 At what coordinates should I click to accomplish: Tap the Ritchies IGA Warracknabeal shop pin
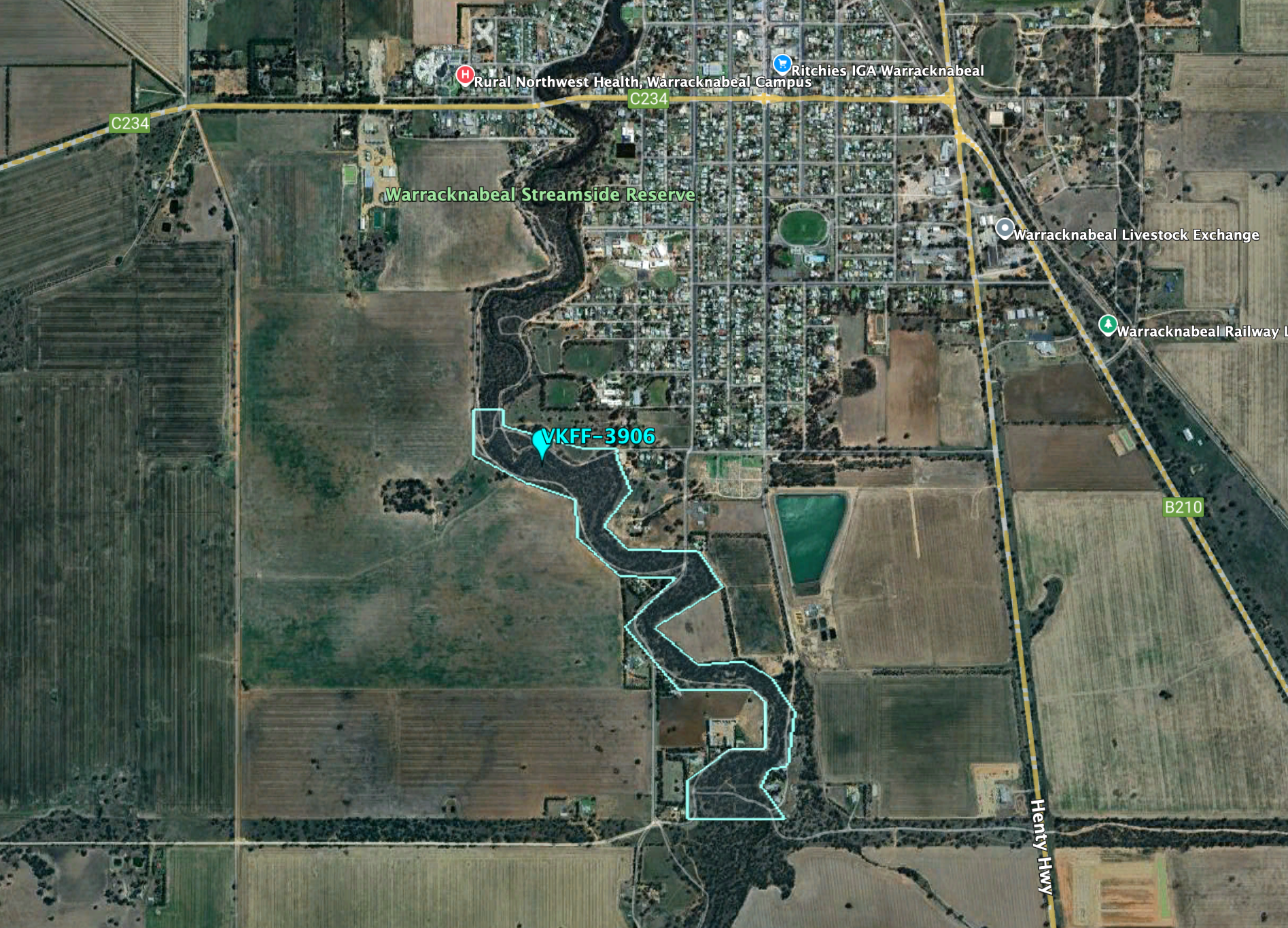click(782, 64)
